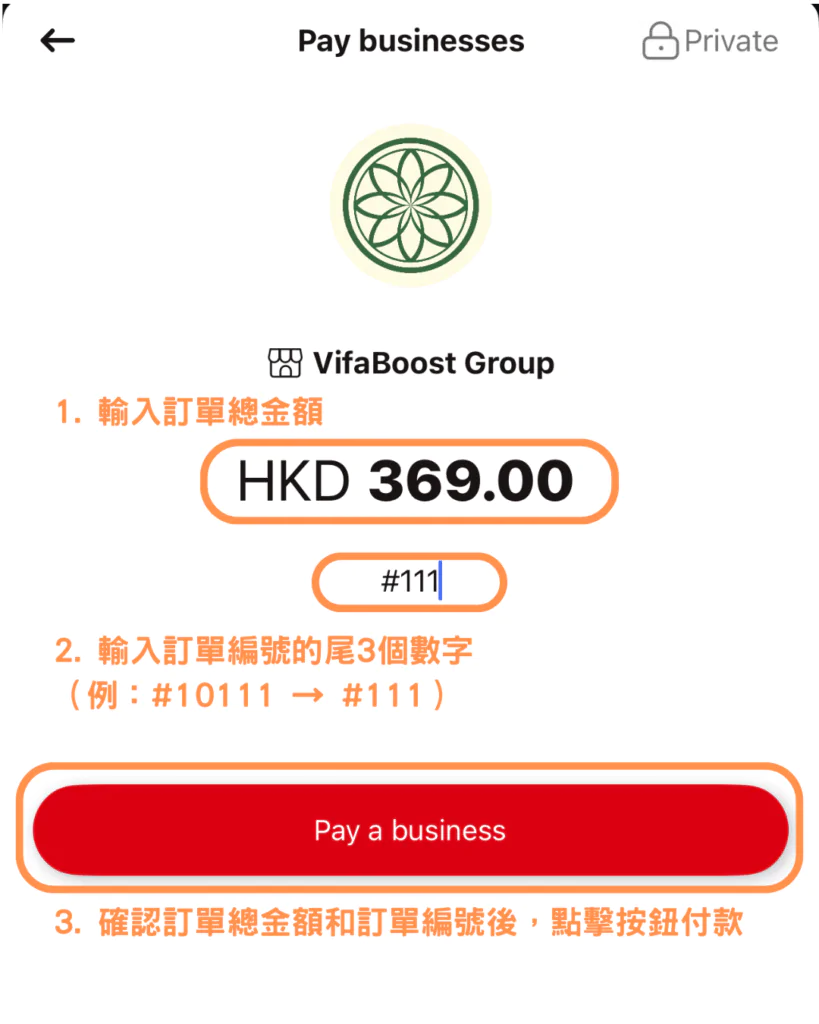819x1024 pixels.
Task: Tap the red Pay a business button
Action: point(410,830)
